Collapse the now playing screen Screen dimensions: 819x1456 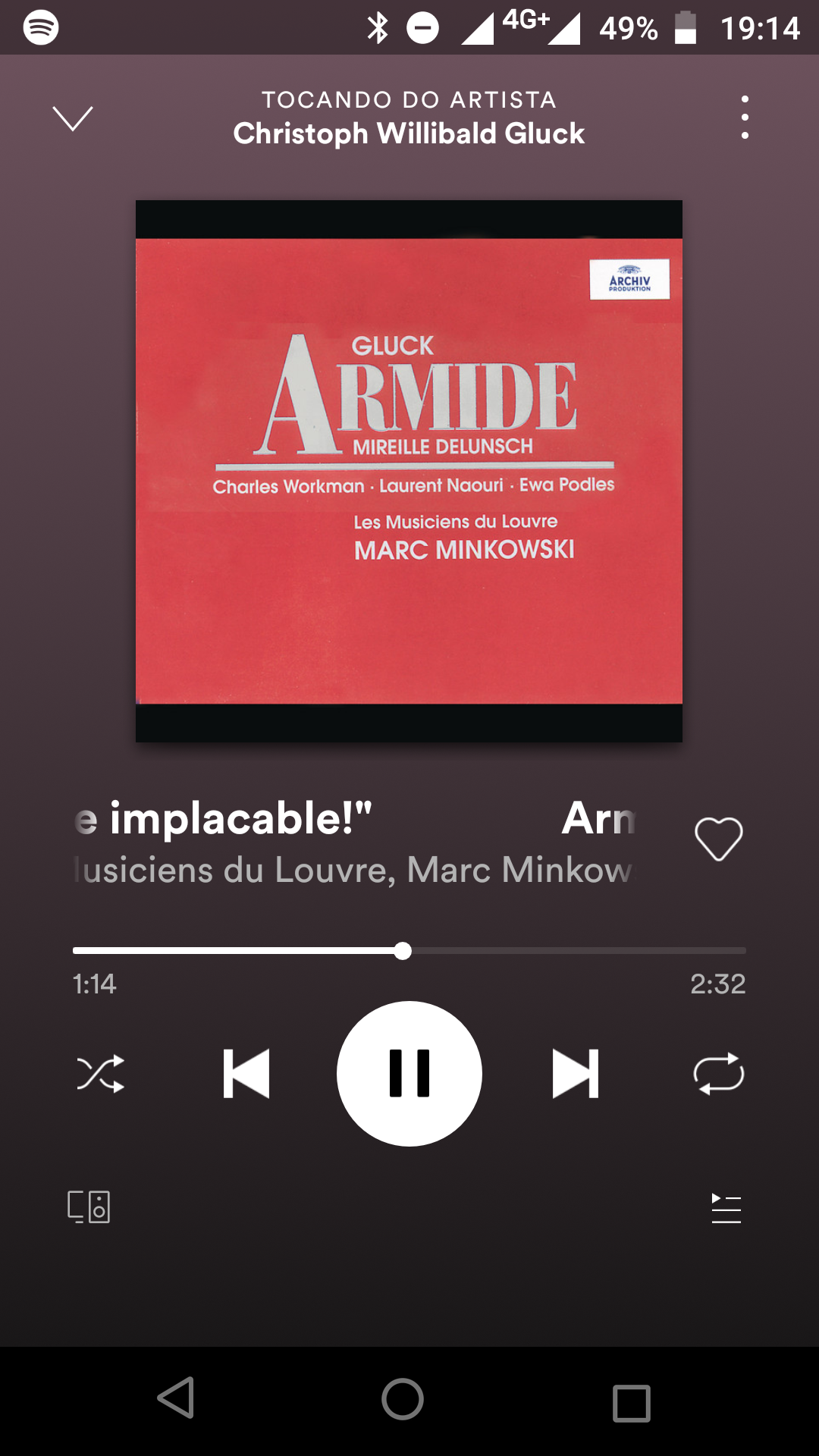pyautogui.click(x=72, y=118)
